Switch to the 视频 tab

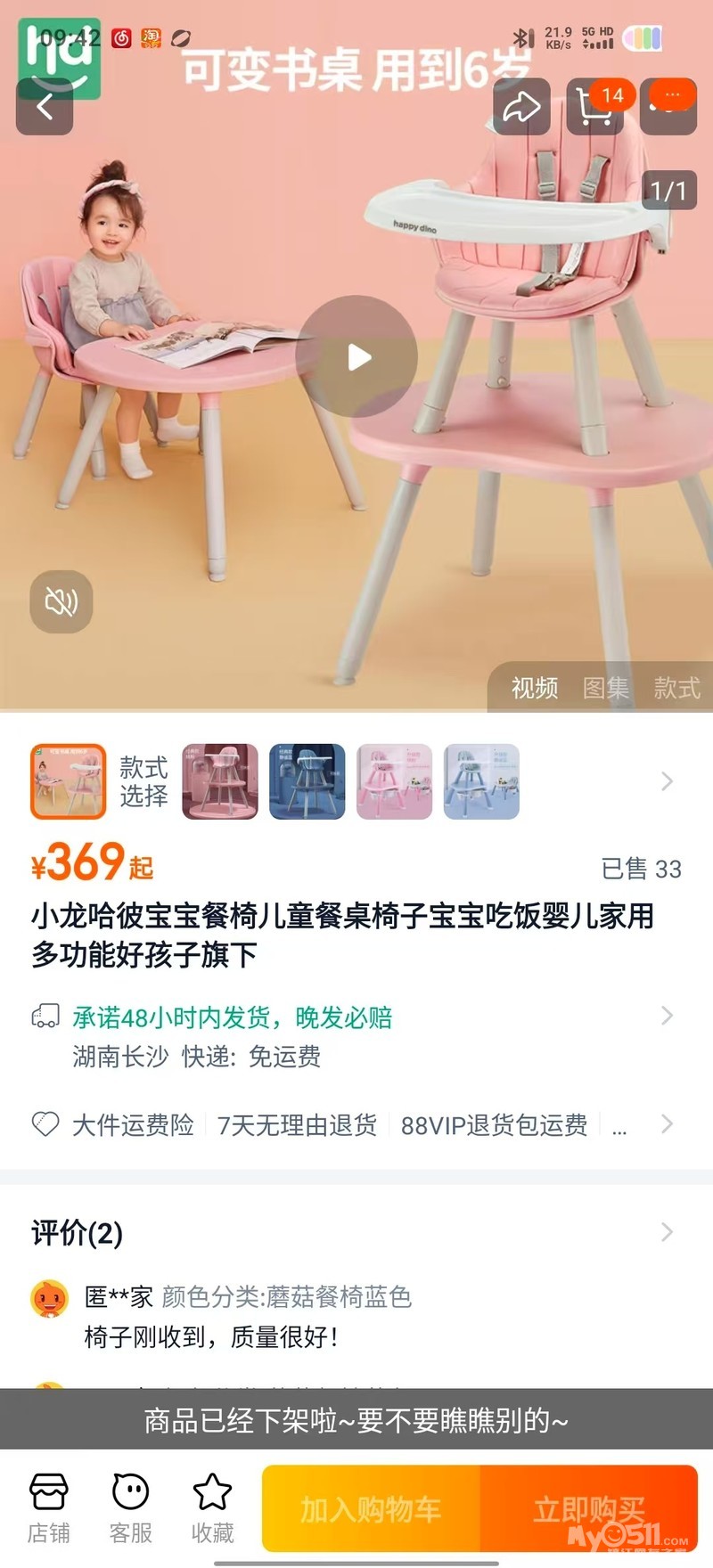click(x=535, y=688)
